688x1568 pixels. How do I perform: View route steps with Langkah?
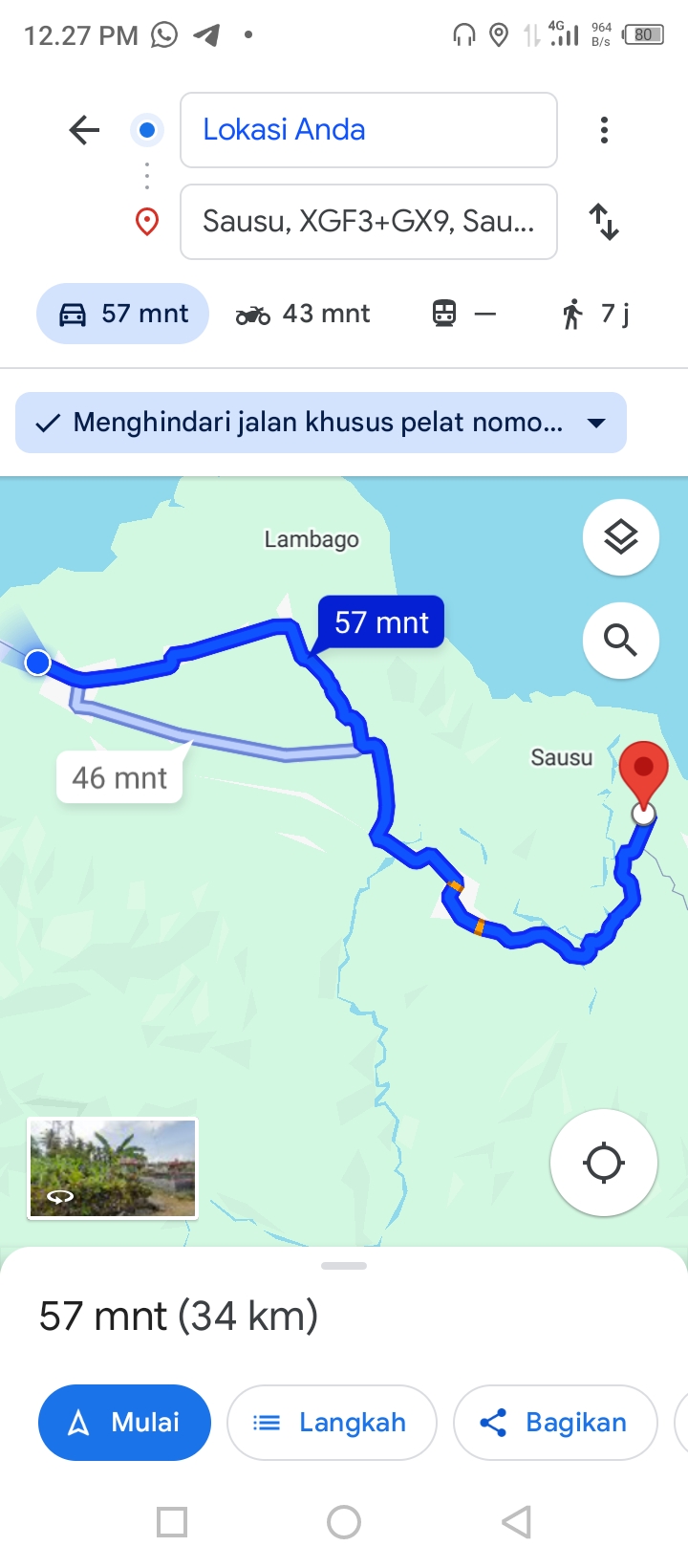pos(332,1423)
